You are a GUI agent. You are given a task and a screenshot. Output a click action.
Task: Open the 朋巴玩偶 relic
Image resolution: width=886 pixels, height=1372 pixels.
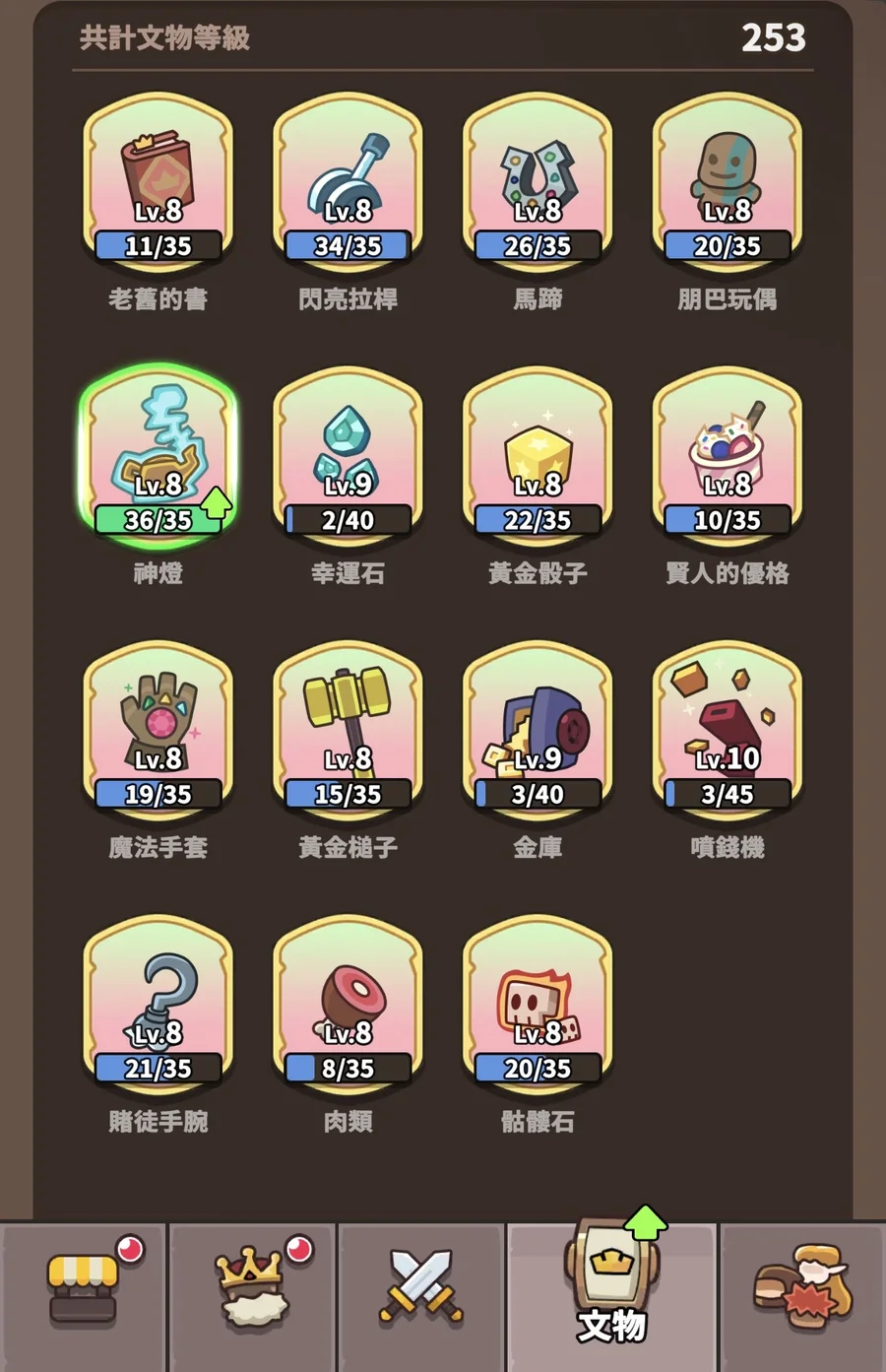click(x=728, y=183)
